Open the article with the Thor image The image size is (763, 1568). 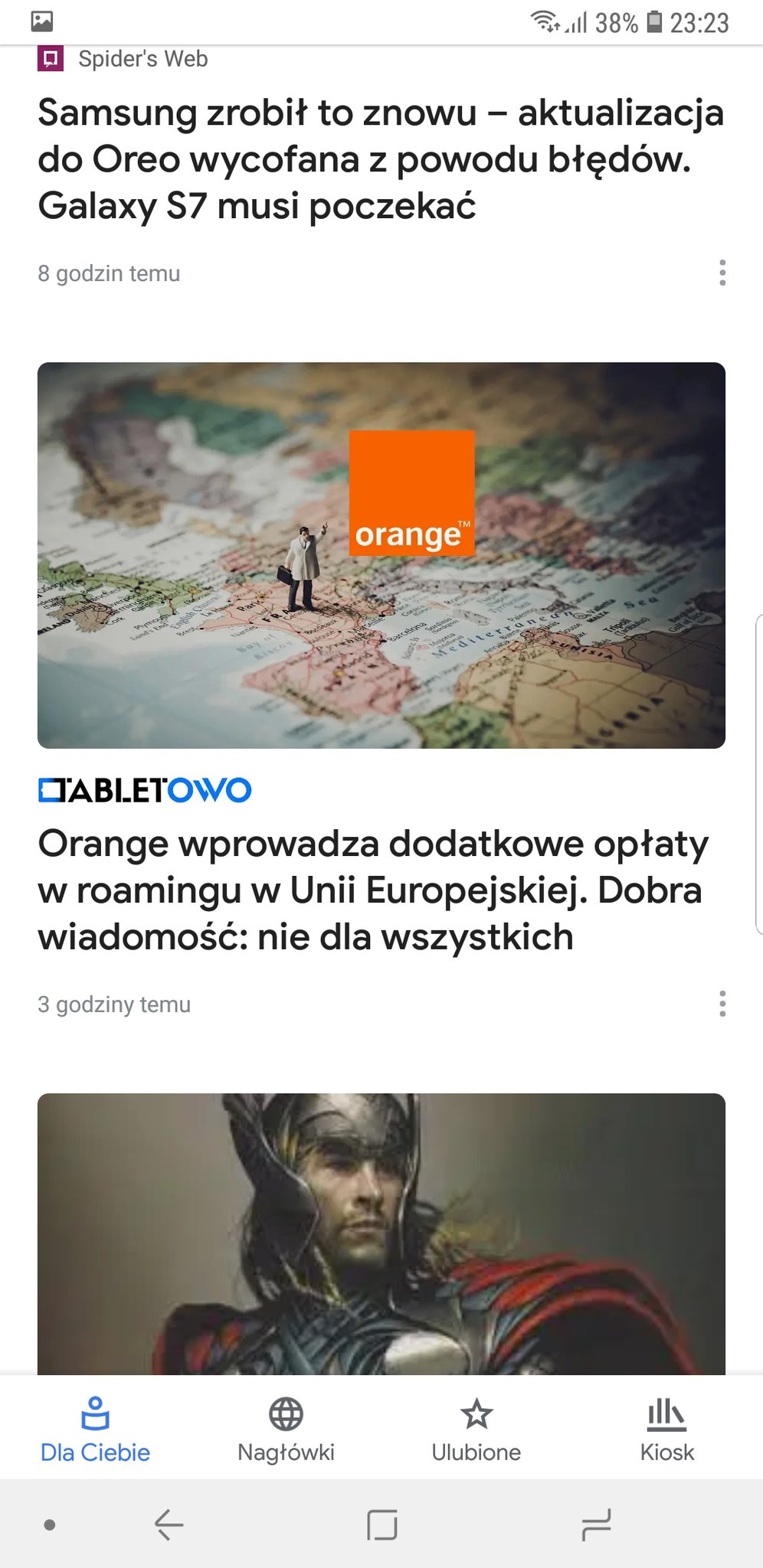point(381,1233)
